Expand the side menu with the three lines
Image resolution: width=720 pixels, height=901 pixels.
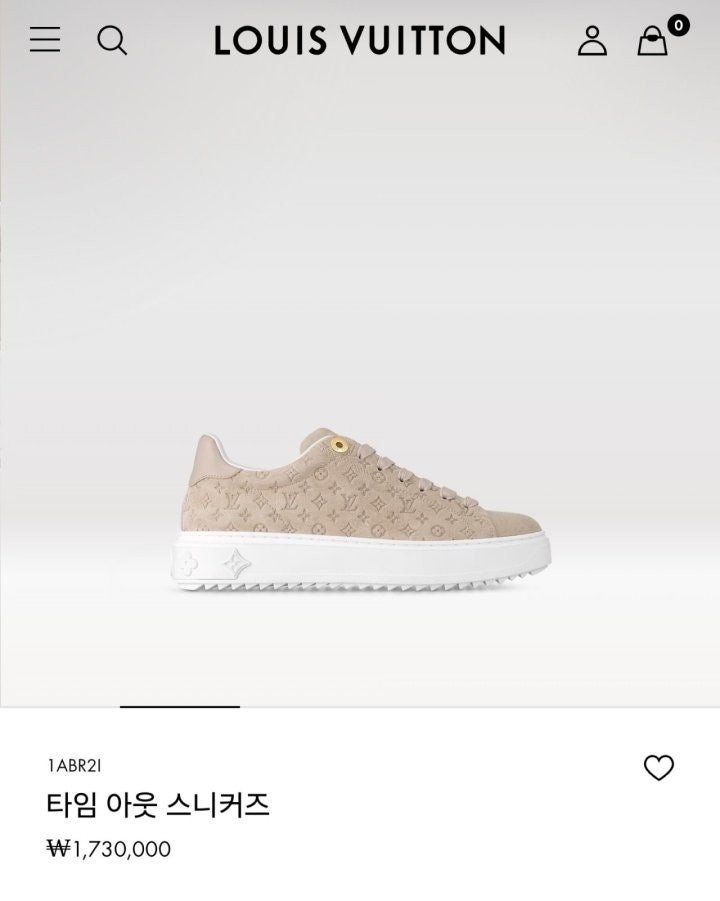pyautogui.click(x=43, y=42)
